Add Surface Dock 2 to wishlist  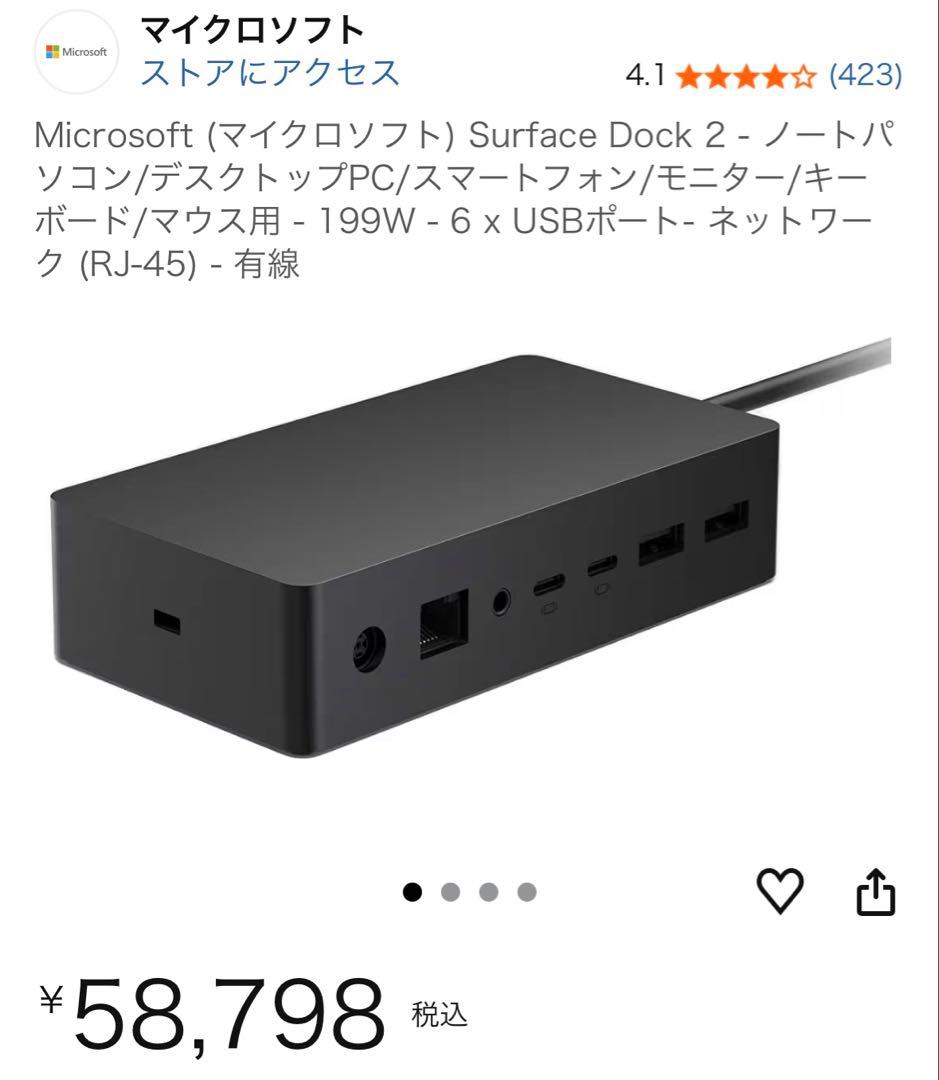tap(780, 891)
